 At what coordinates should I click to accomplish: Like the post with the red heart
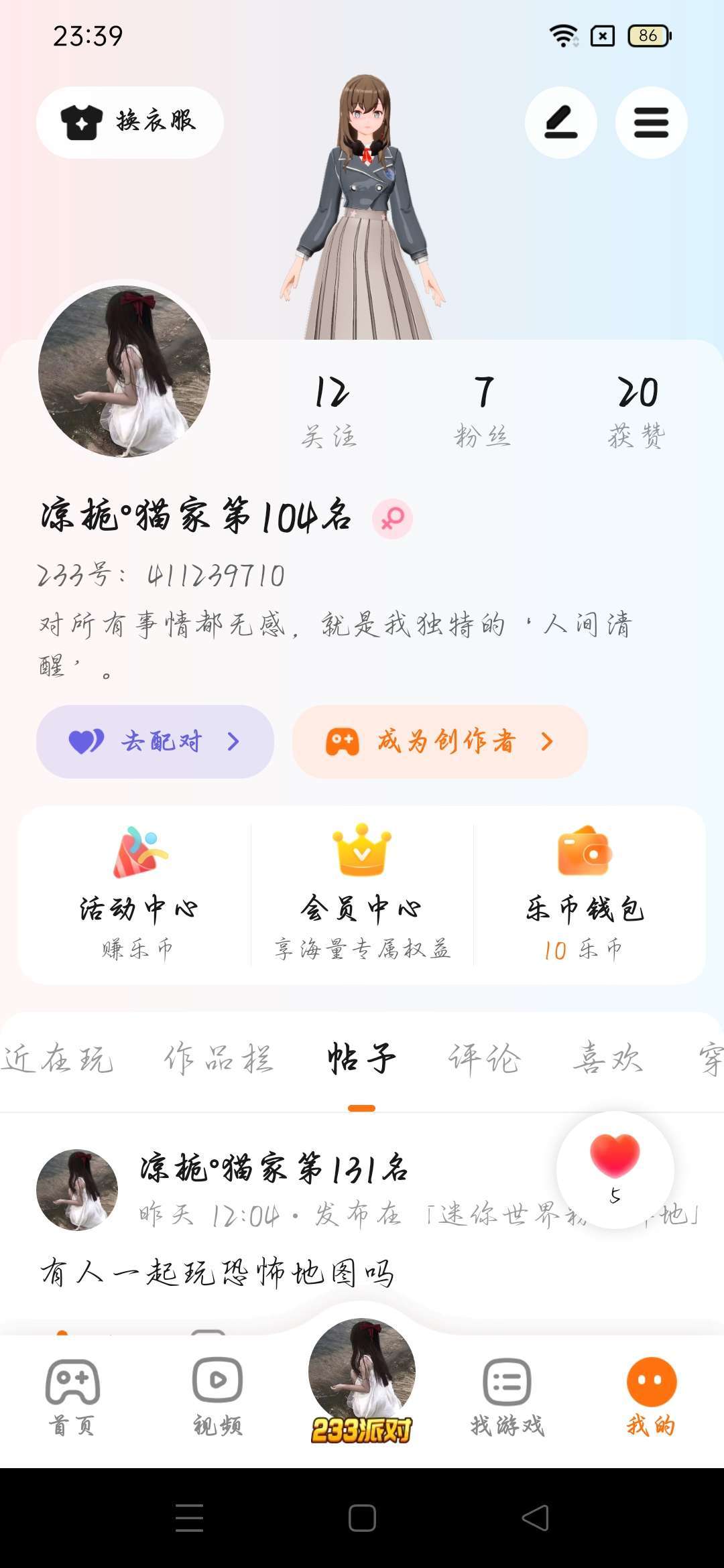pos(615,1158)
